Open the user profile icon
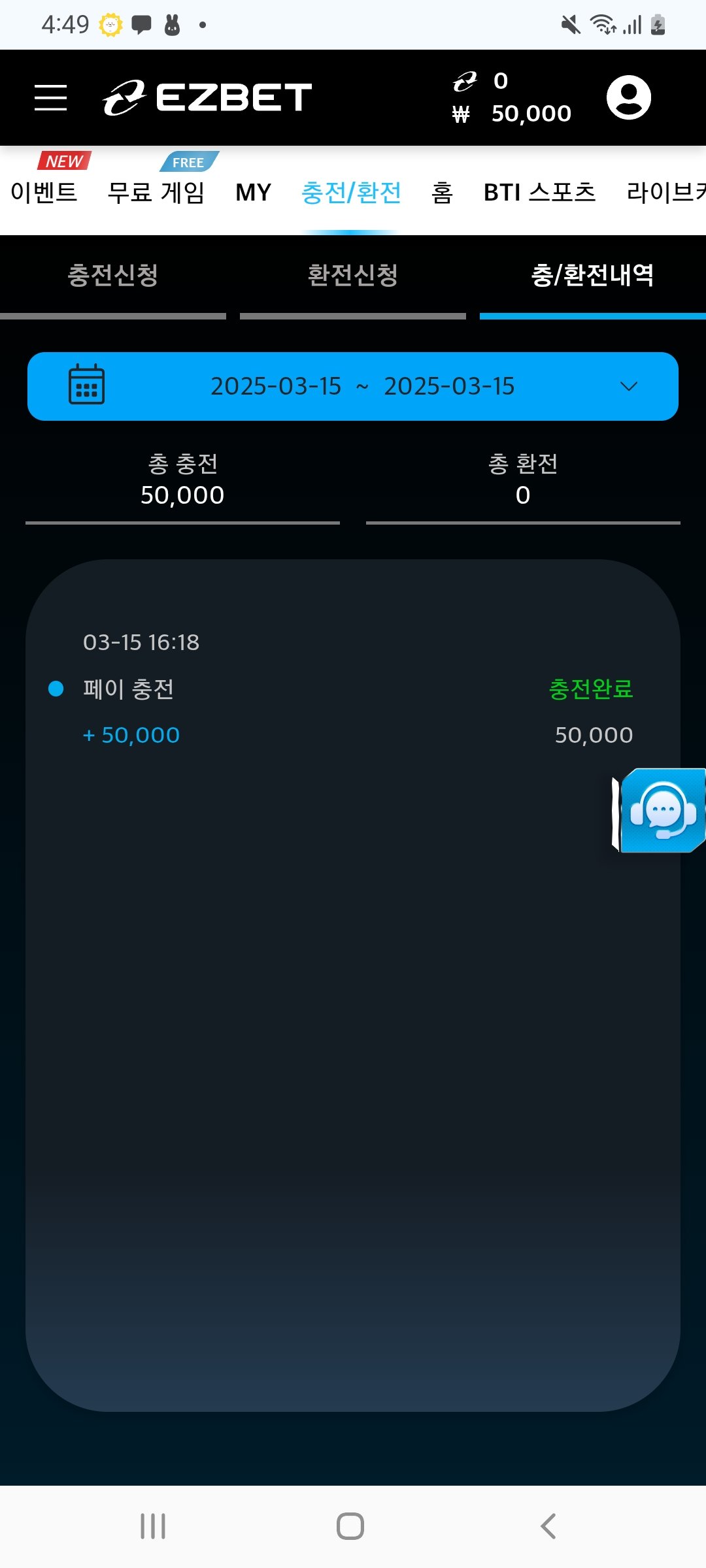The image size is (706, 1568). click(x=628, y=97)
